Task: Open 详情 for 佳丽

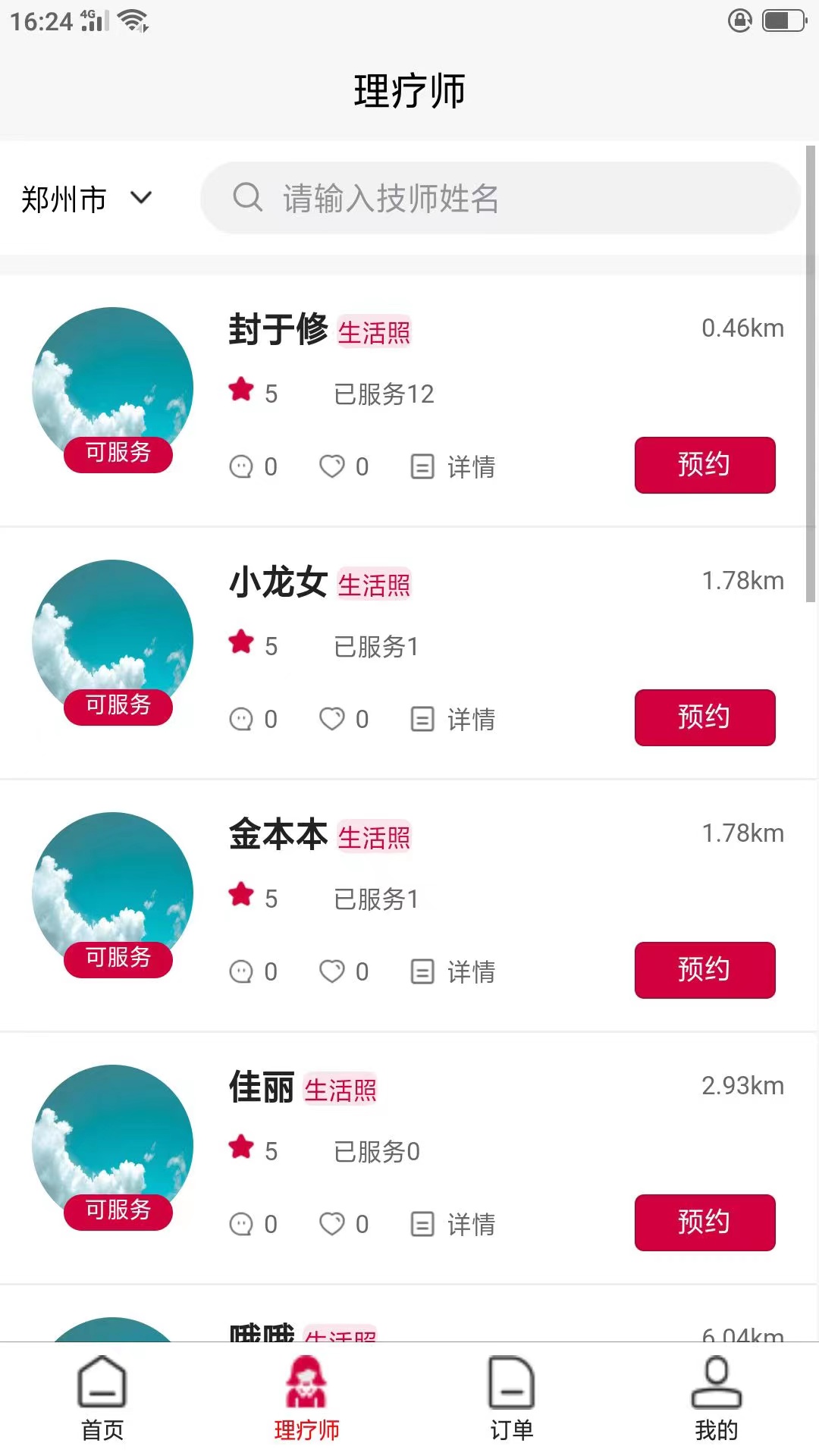Action: pyautogui.click(x=453, y=1224)
